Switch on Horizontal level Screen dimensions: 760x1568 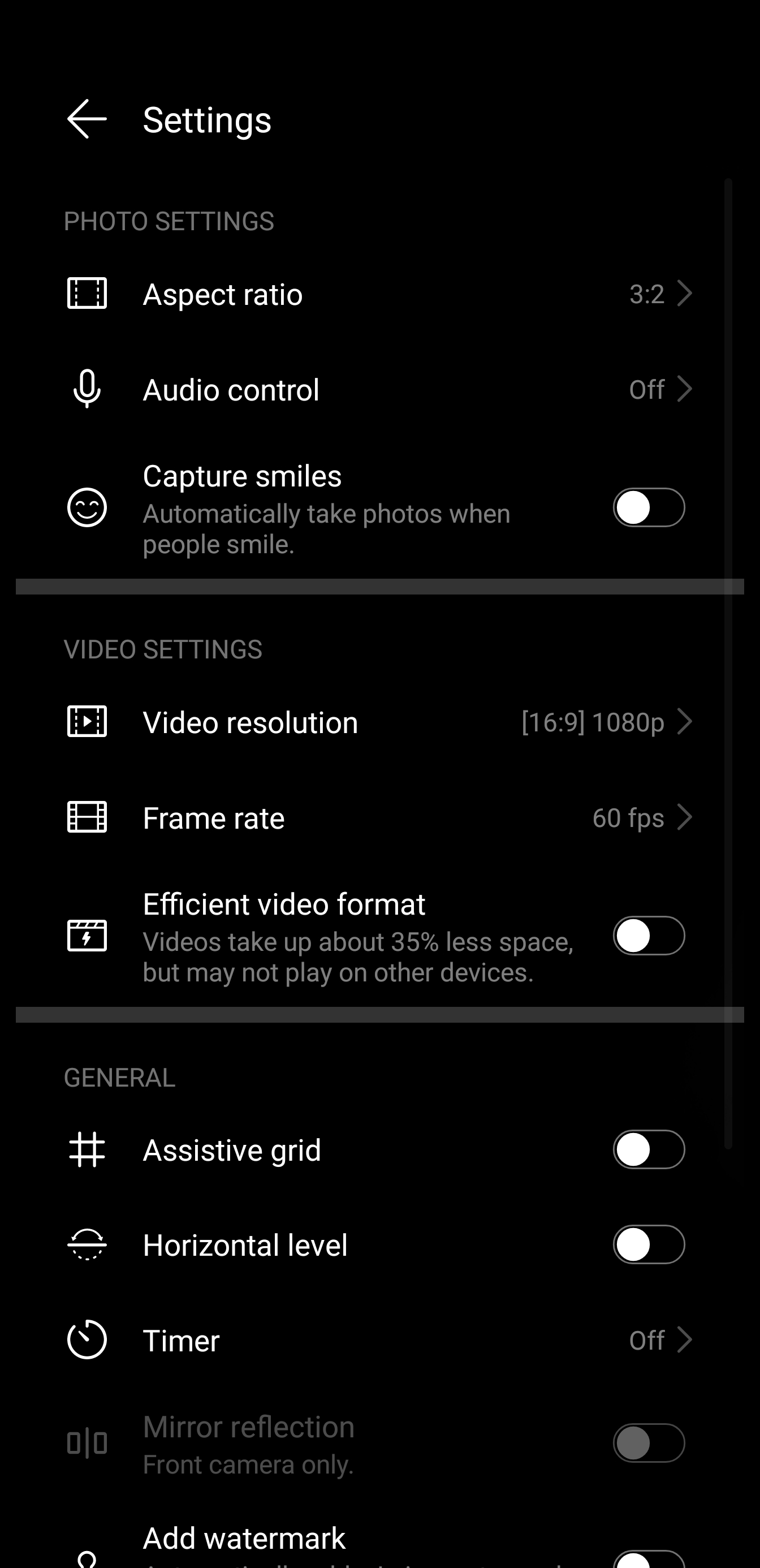(x=649, y=1245)
